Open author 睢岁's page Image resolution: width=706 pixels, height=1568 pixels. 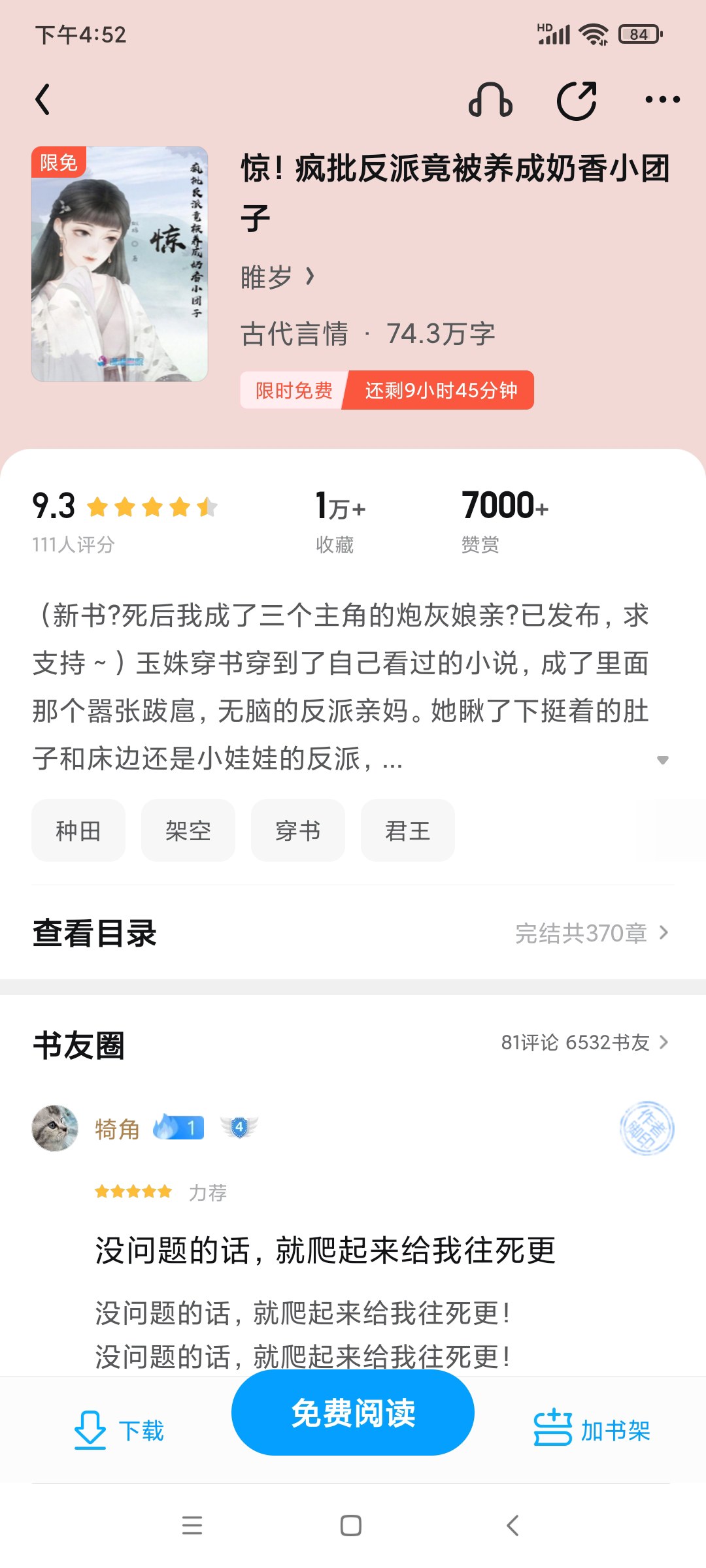277,278
